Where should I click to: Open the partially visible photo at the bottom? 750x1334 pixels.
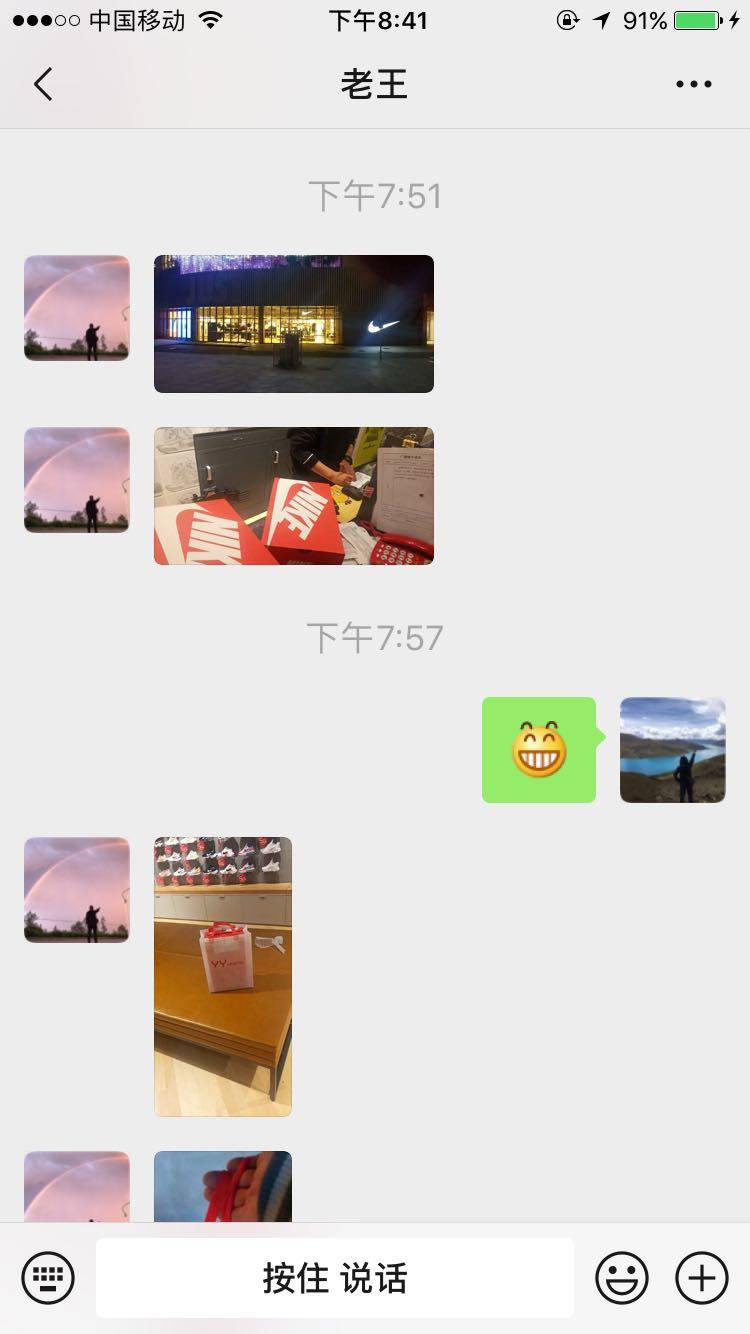[x=223, y=1187]
